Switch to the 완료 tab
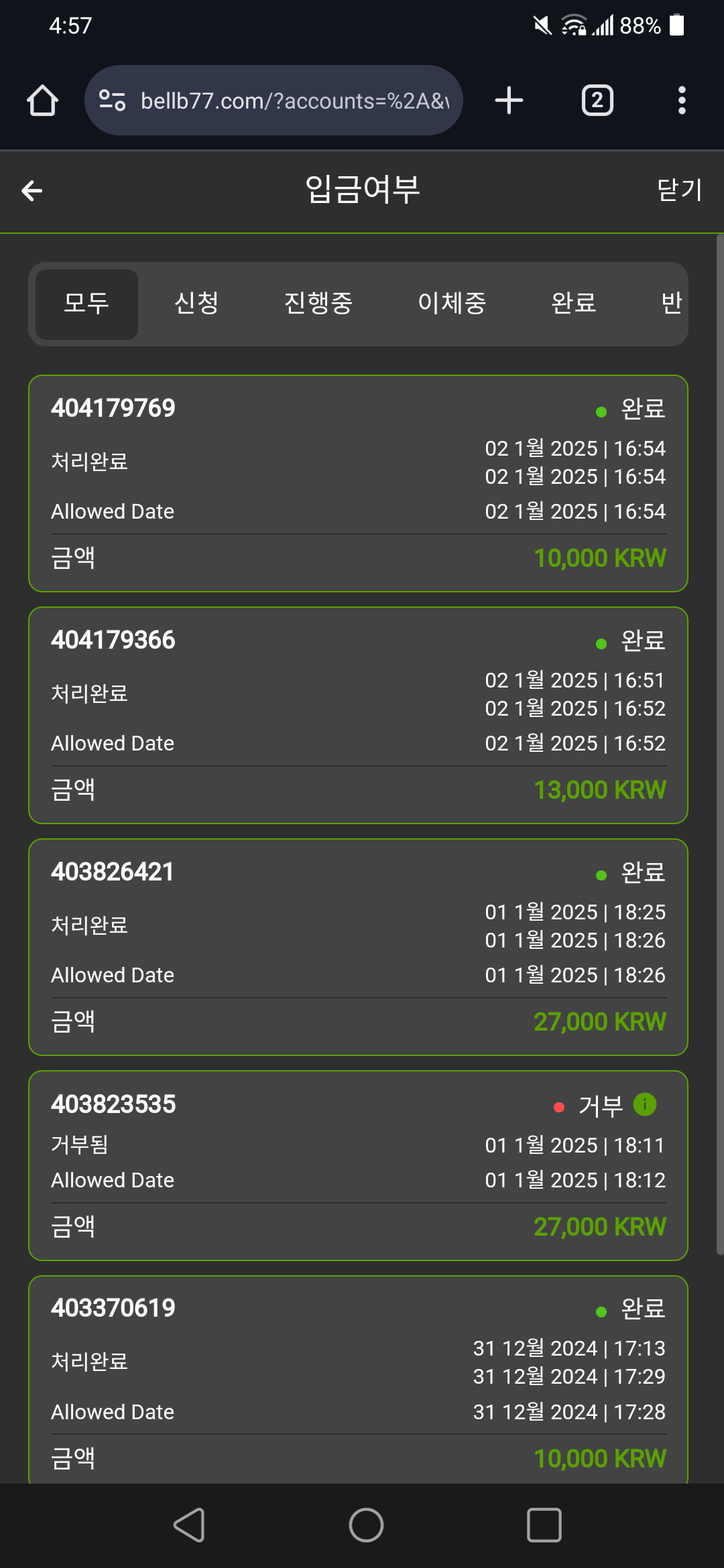This screenshot has width=724, height=1568. 574,304
